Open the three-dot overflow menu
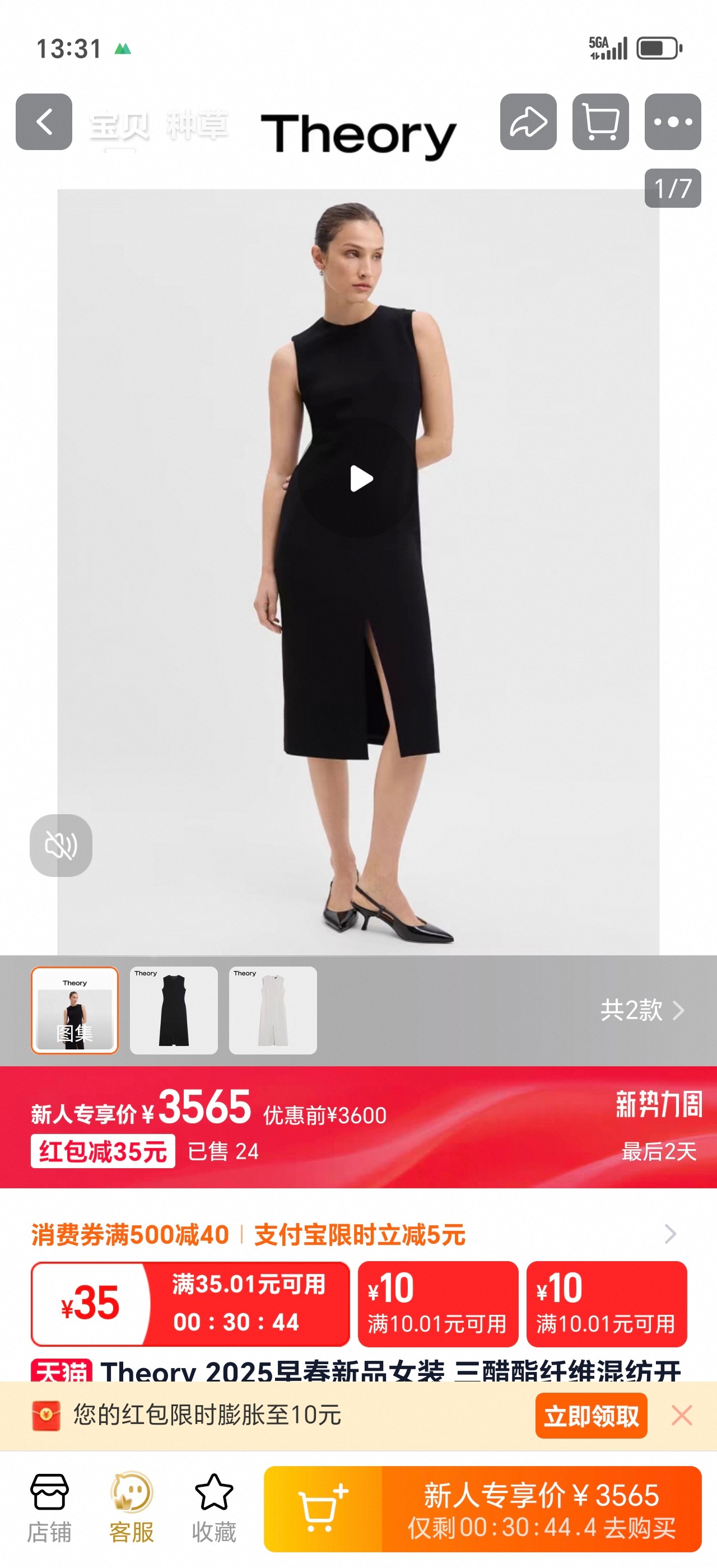The height and width of the screenshot is (1568, 717). click(x=673, y=122)
